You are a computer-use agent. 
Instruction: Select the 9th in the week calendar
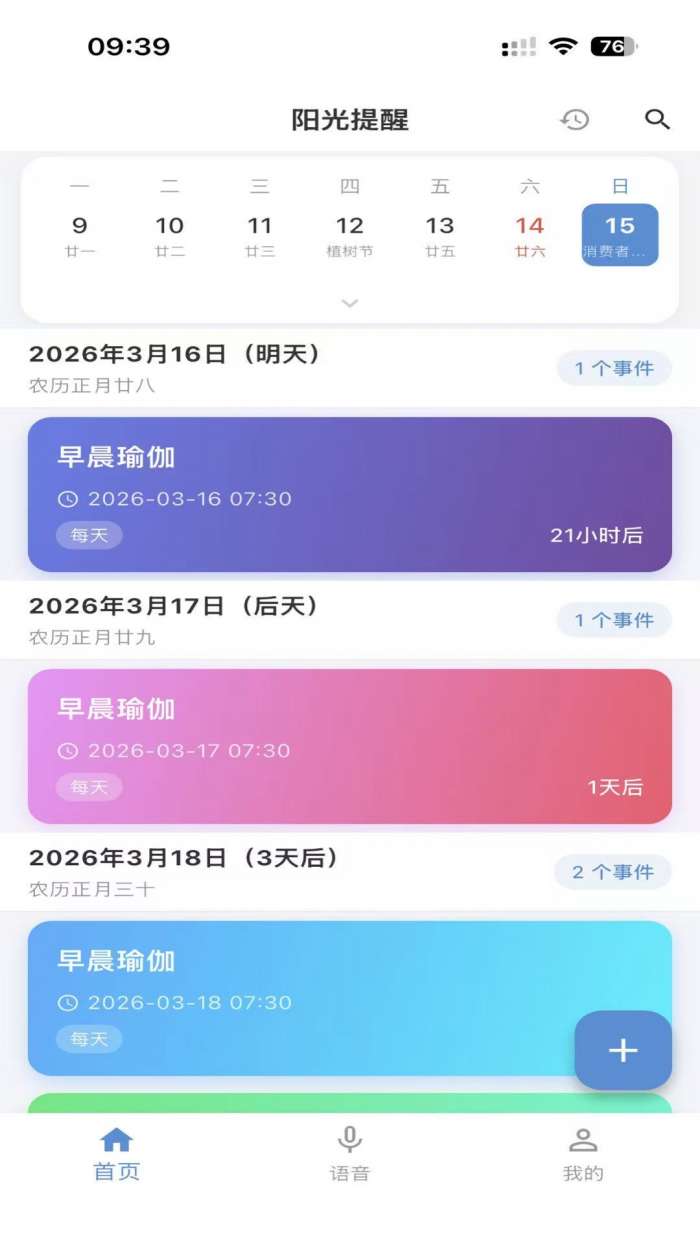[x=80, y=236]
